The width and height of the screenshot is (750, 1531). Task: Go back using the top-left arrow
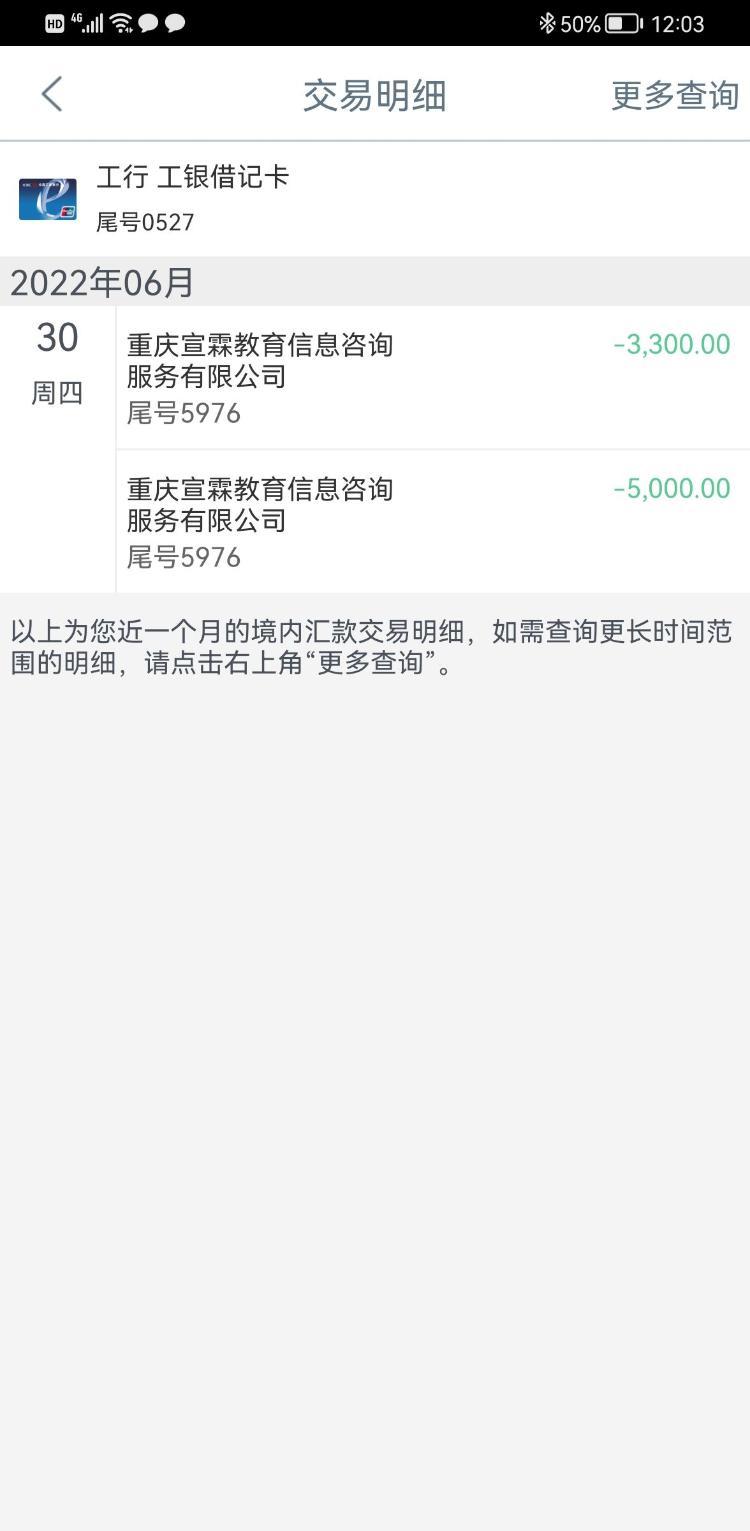pos(52,95)
